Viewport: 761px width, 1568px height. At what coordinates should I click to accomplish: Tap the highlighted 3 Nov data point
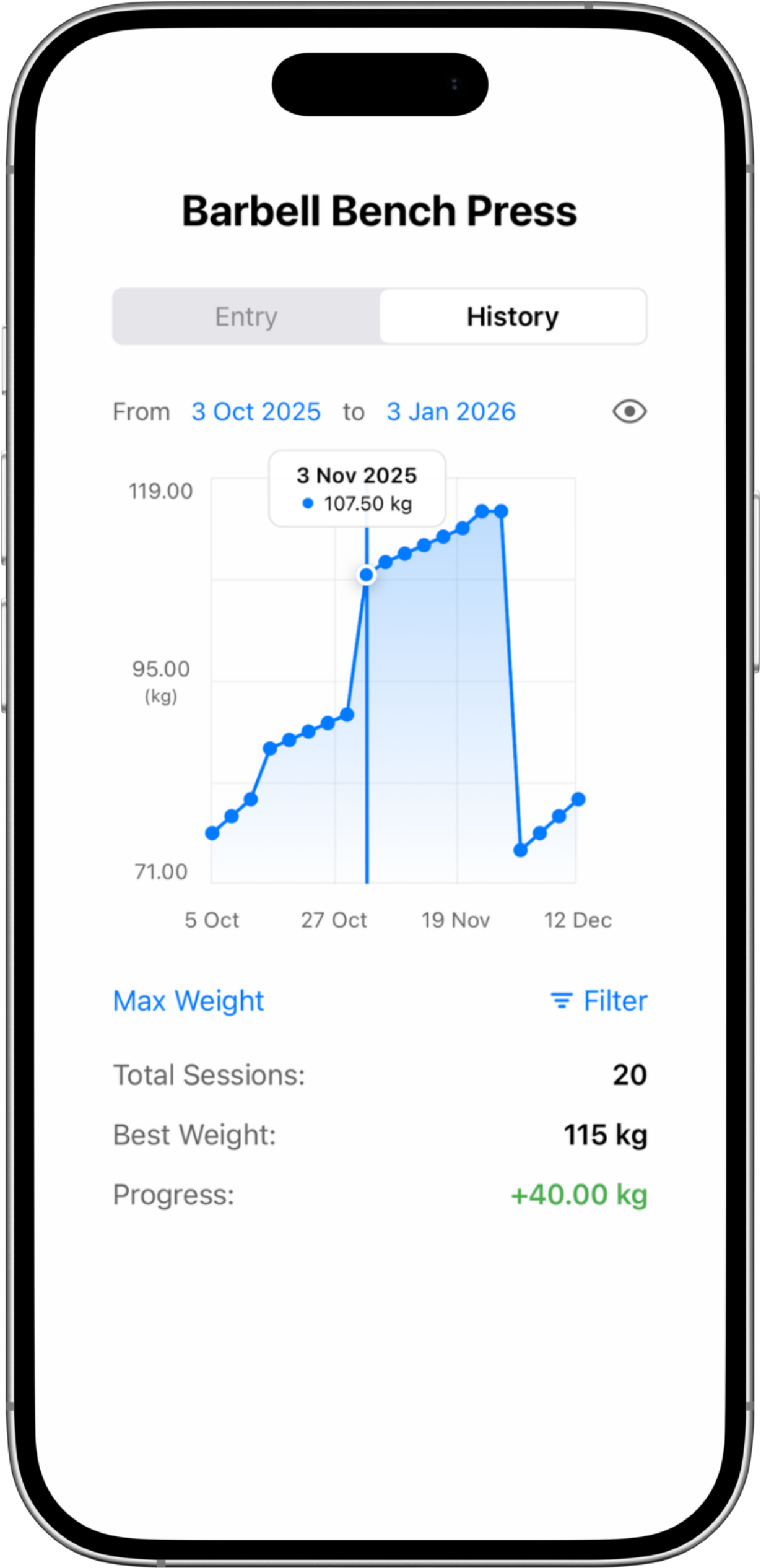pos(367,575)
